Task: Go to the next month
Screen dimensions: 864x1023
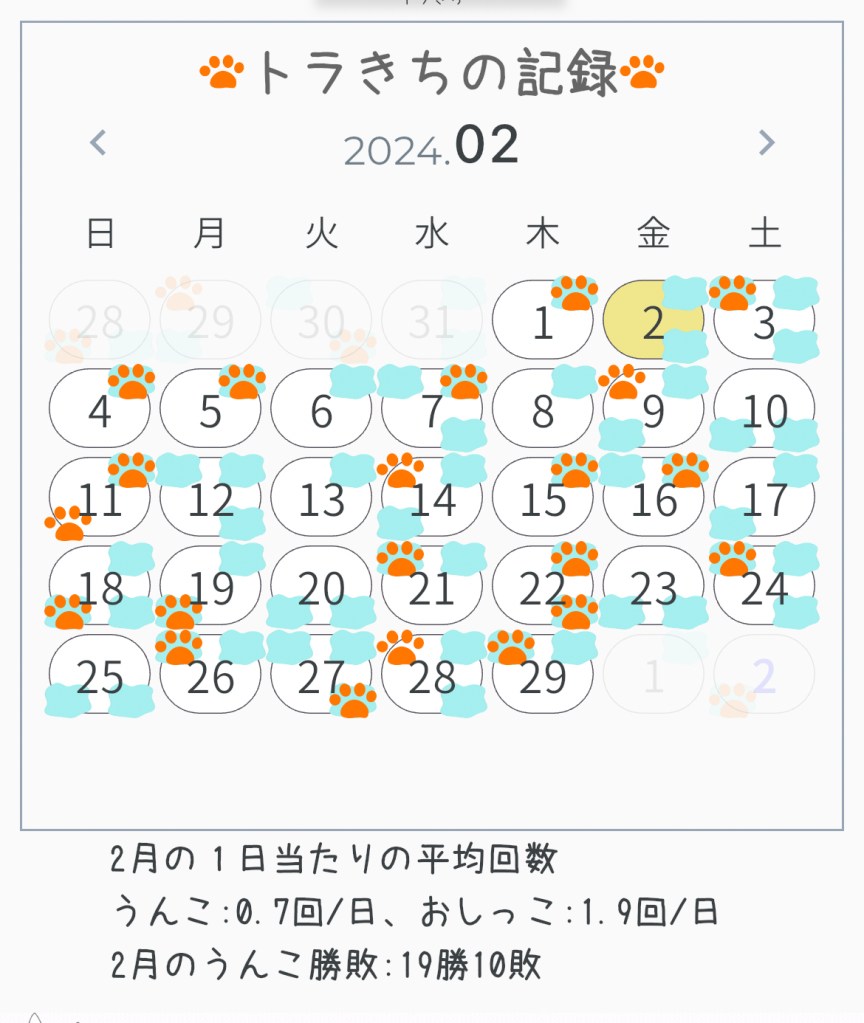Action: tap(767, 142)
